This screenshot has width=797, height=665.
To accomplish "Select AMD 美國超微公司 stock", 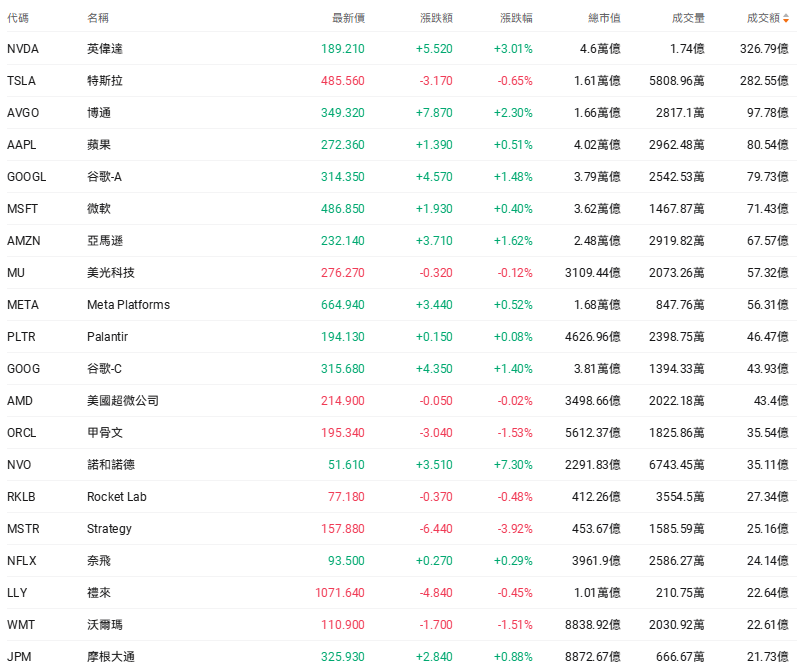I will pyautogui.click(x=122, y=401).
